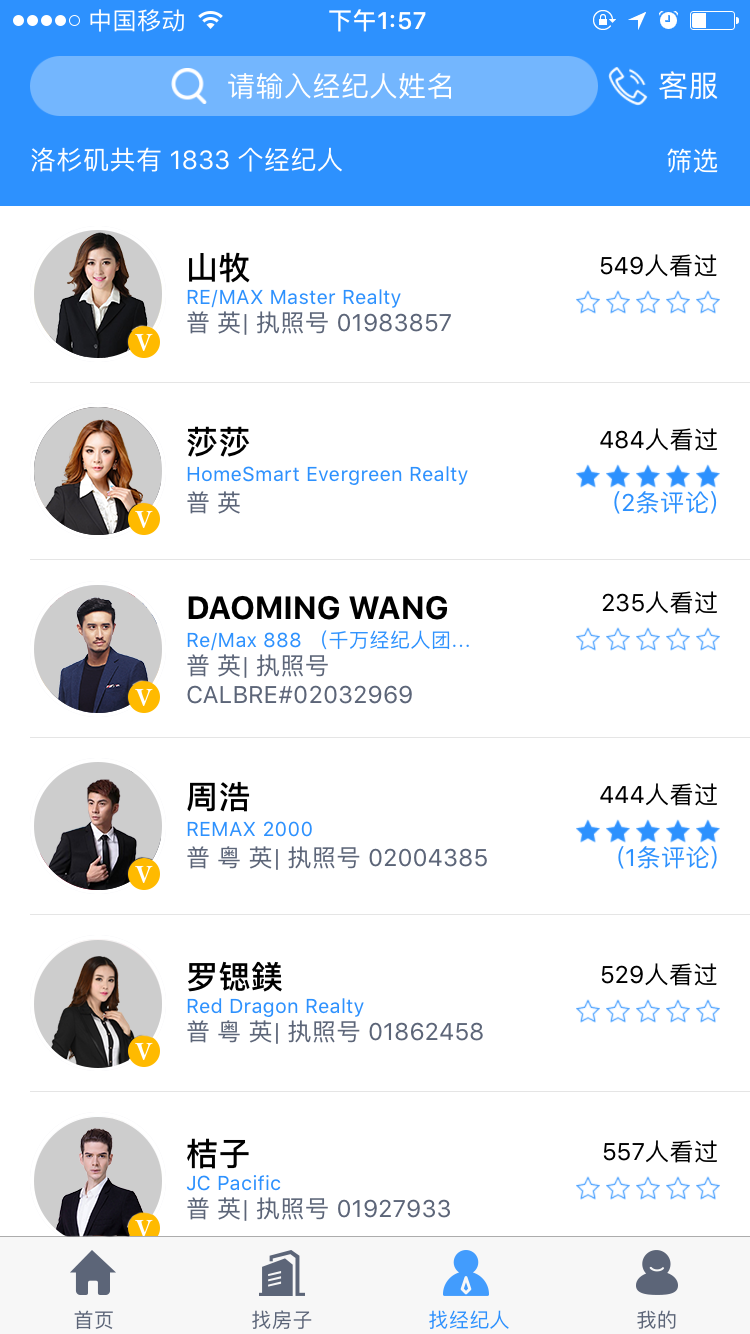The image size is (750, 1334).
Task: Switch to the 找房子 tab
Action: tap(281, 1288)
